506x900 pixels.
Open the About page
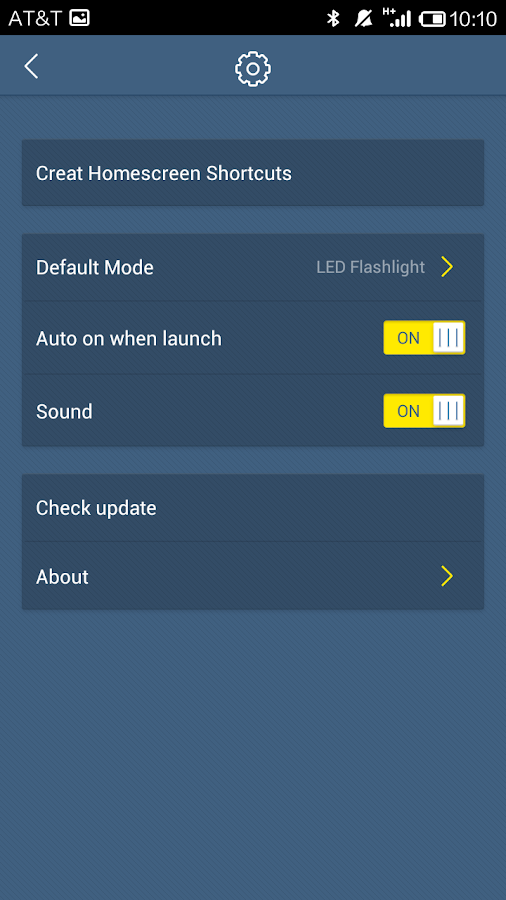click(253, 576)
